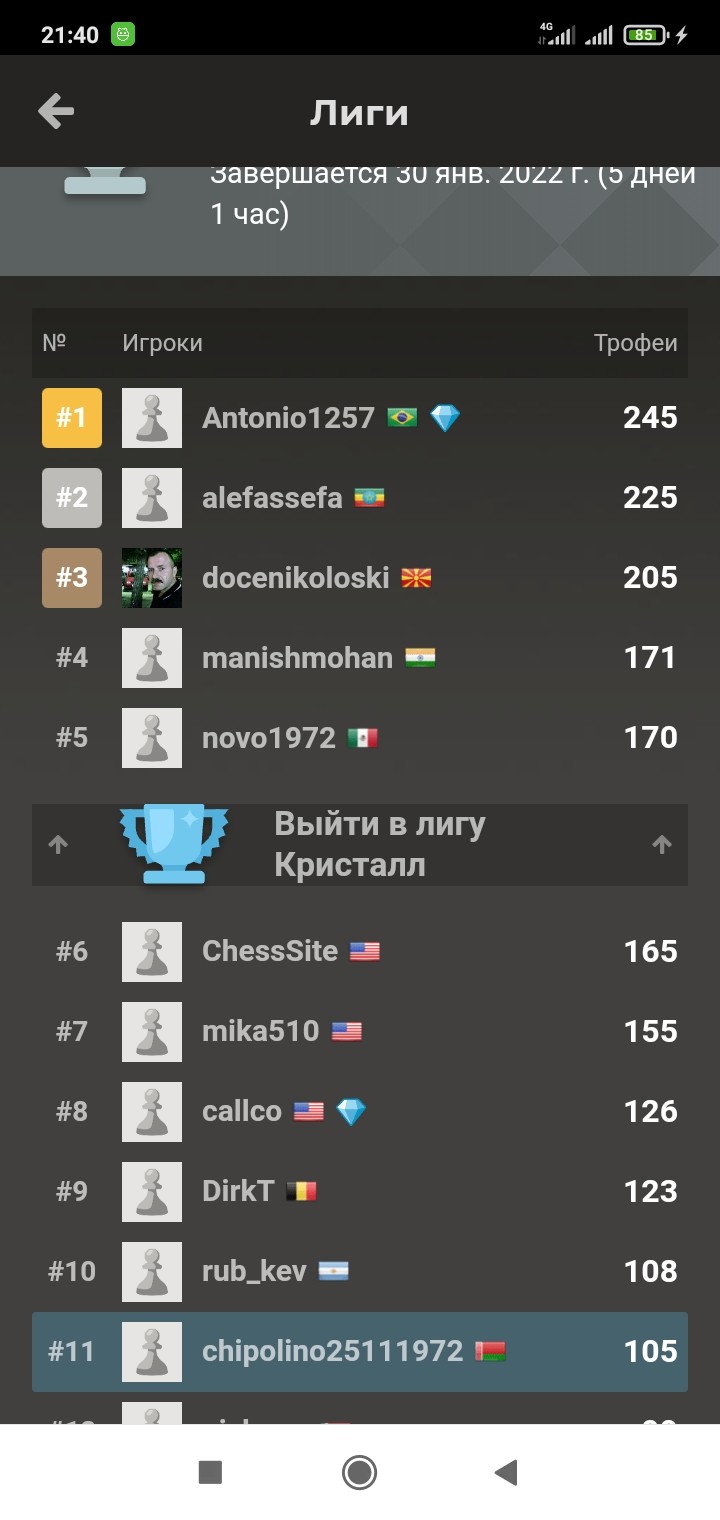Tap the system home button

click(359, 1472)
